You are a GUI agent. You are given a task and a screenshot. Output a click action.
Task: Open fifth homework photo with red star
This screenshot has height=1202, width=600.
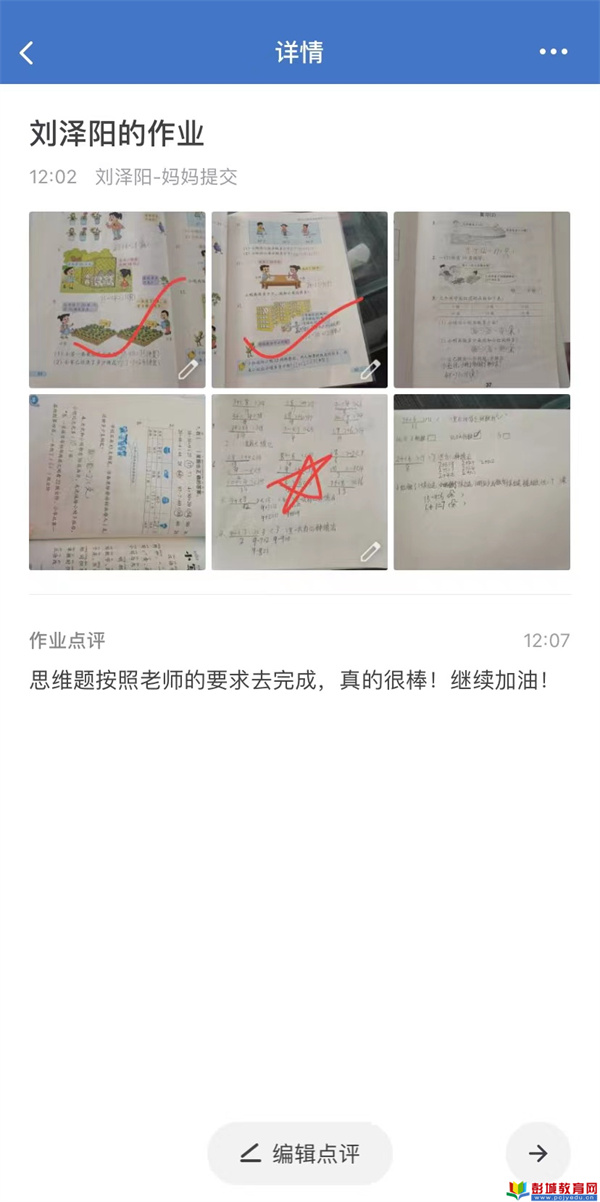[x=299, y=481]
